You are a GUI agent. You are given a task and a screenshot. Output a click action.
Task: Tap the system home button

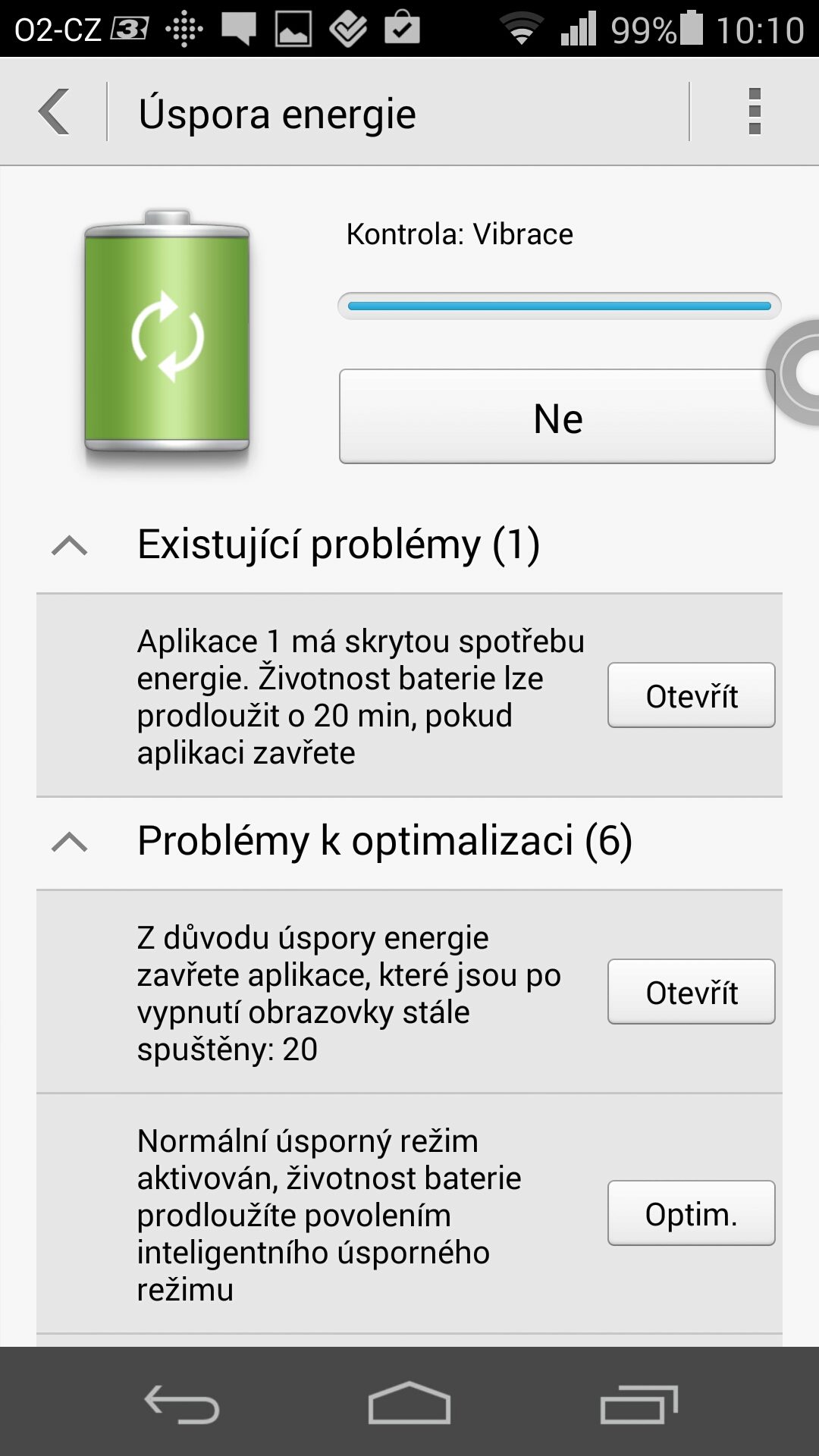[409, 1403]
